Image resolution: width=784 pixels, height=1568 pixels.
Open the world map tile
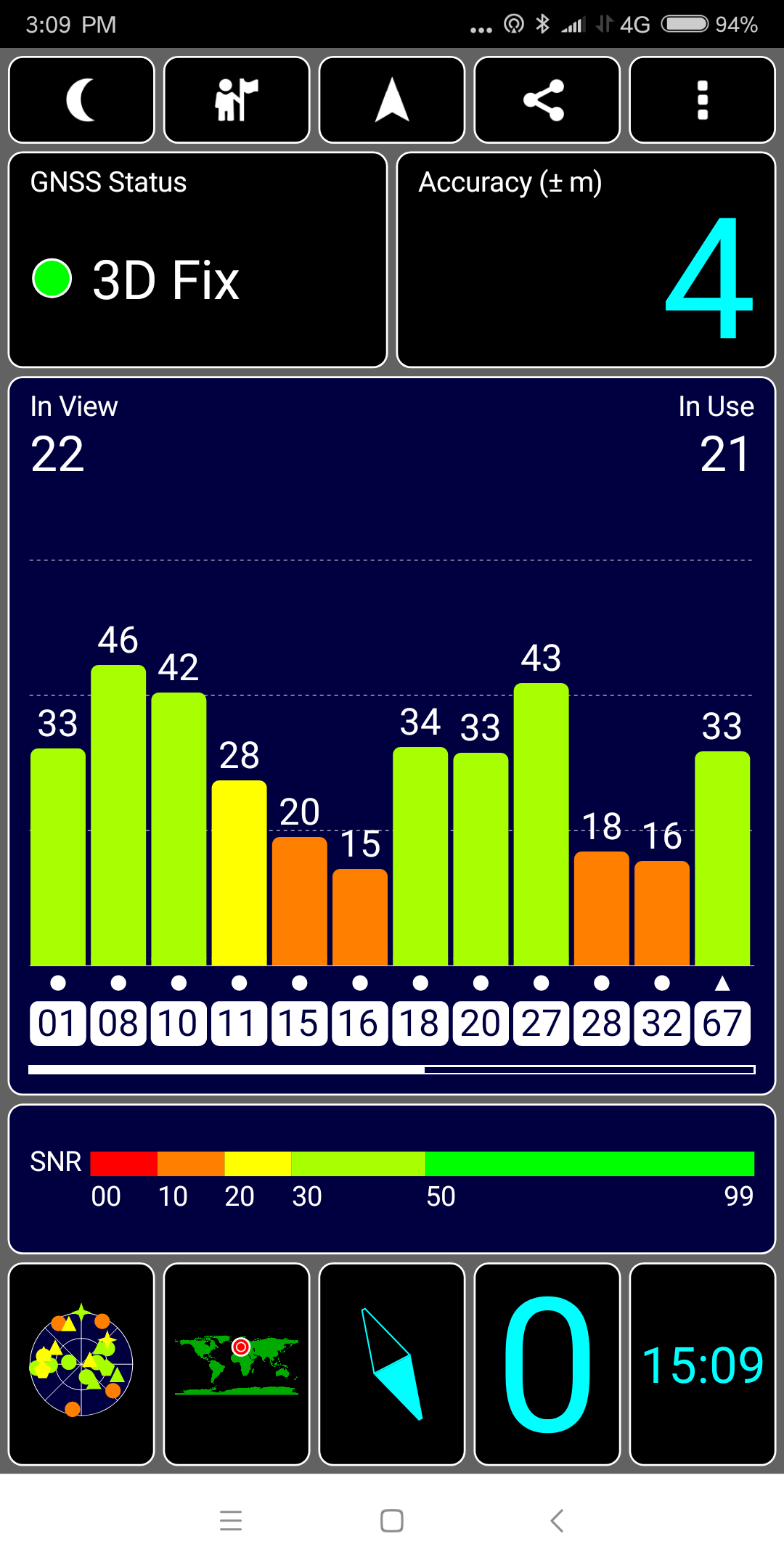pos(237,1364)
